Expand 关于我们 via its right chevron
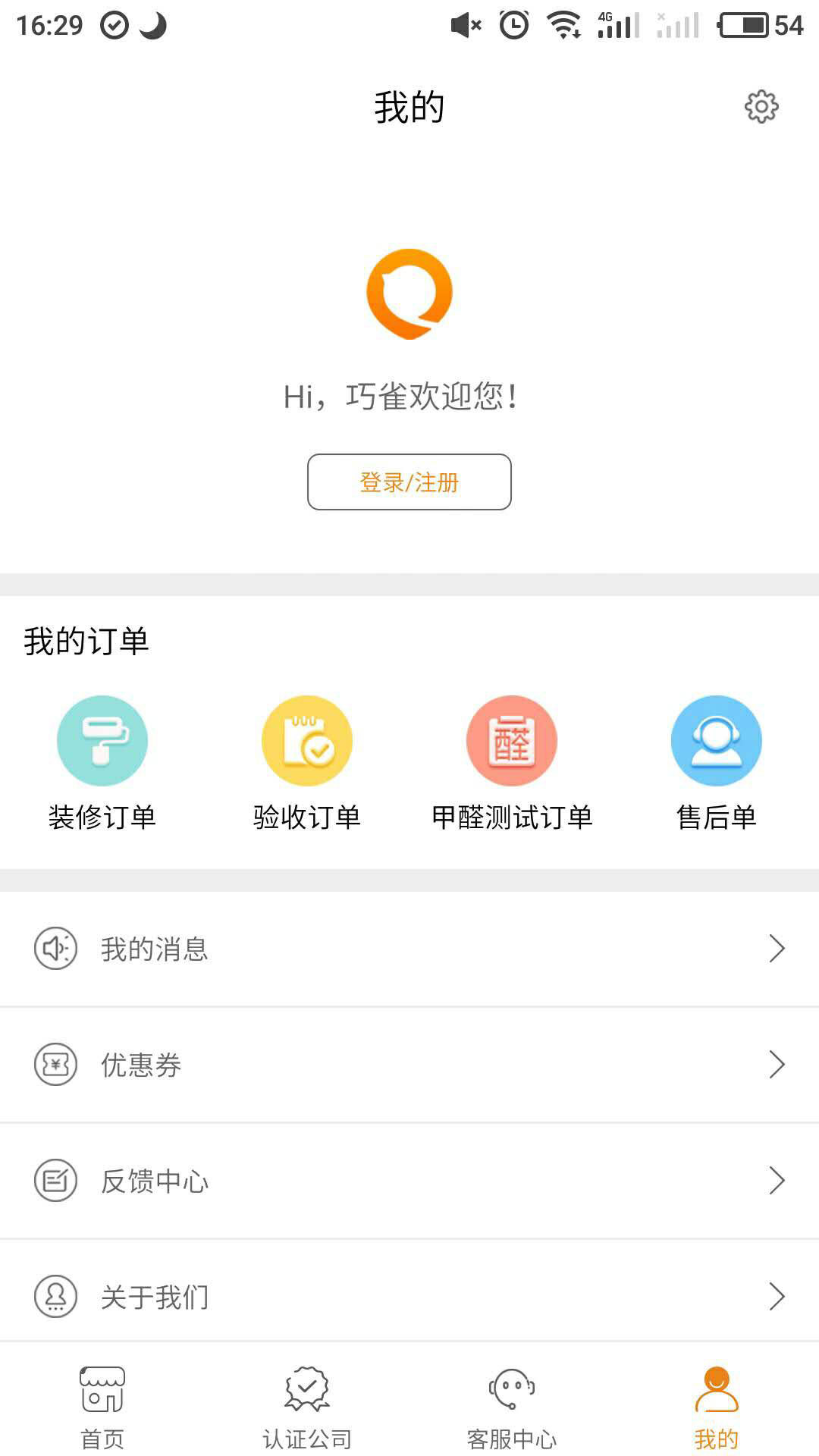 click(x=777, y=1296)
